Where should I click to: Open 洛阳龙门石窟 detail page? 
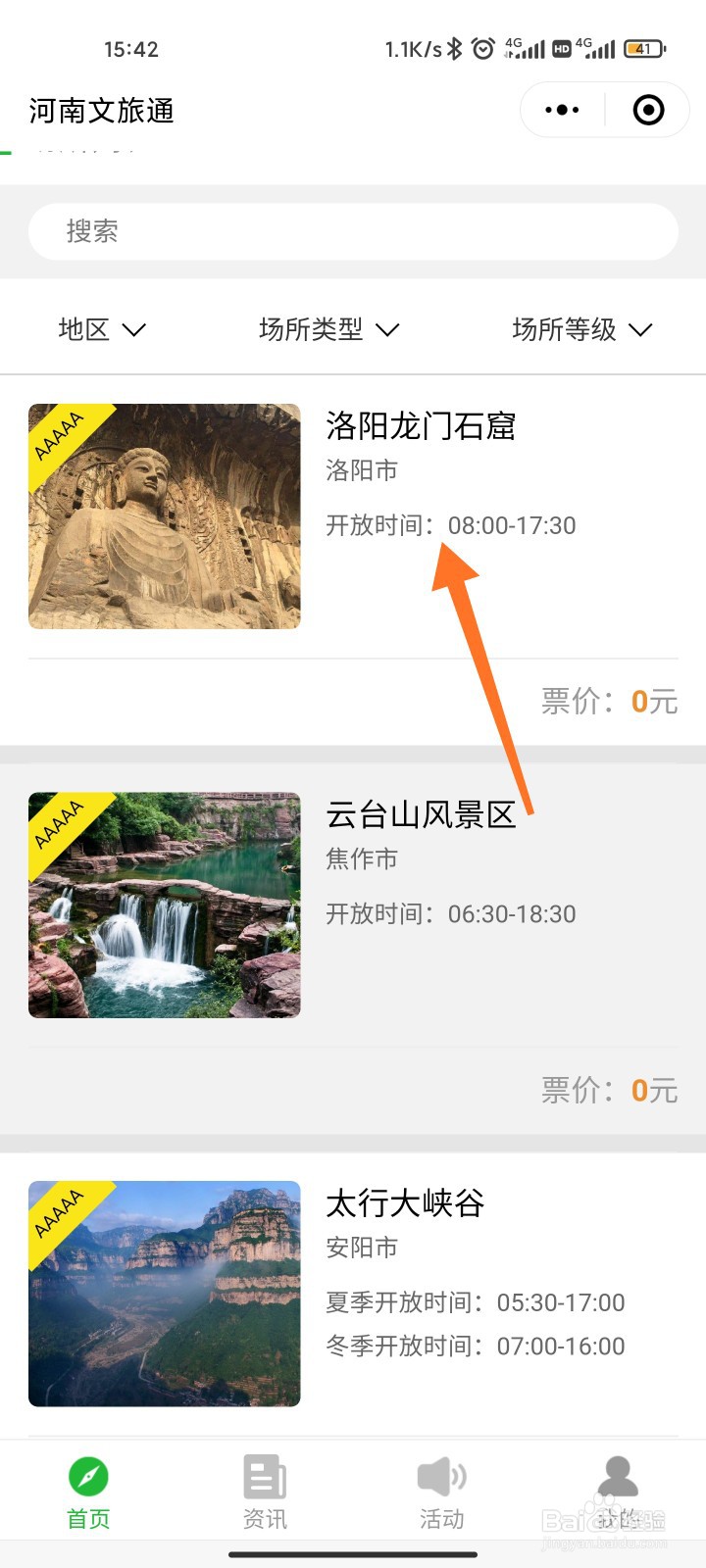(x=423, y=426)
